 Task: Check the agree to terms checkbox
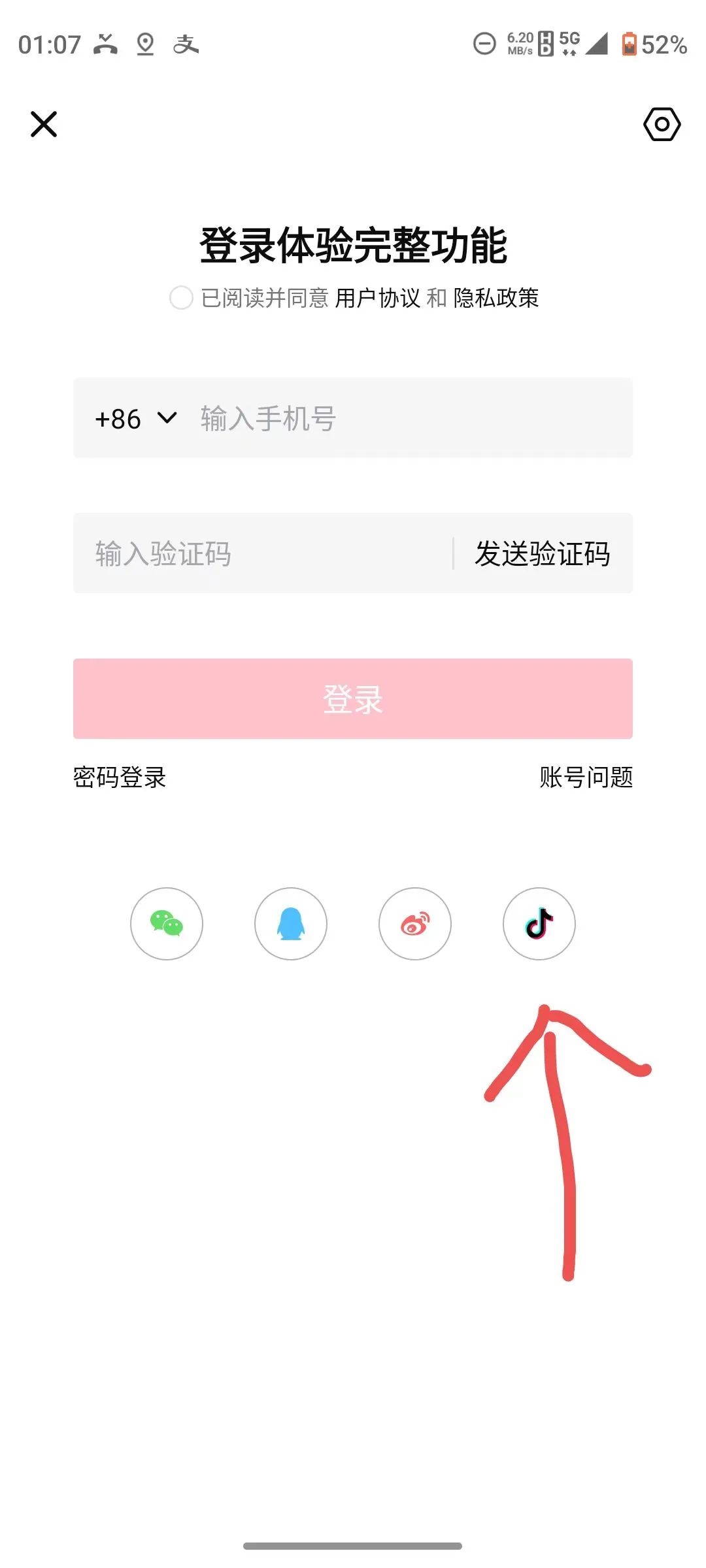[x=181, y=297]
